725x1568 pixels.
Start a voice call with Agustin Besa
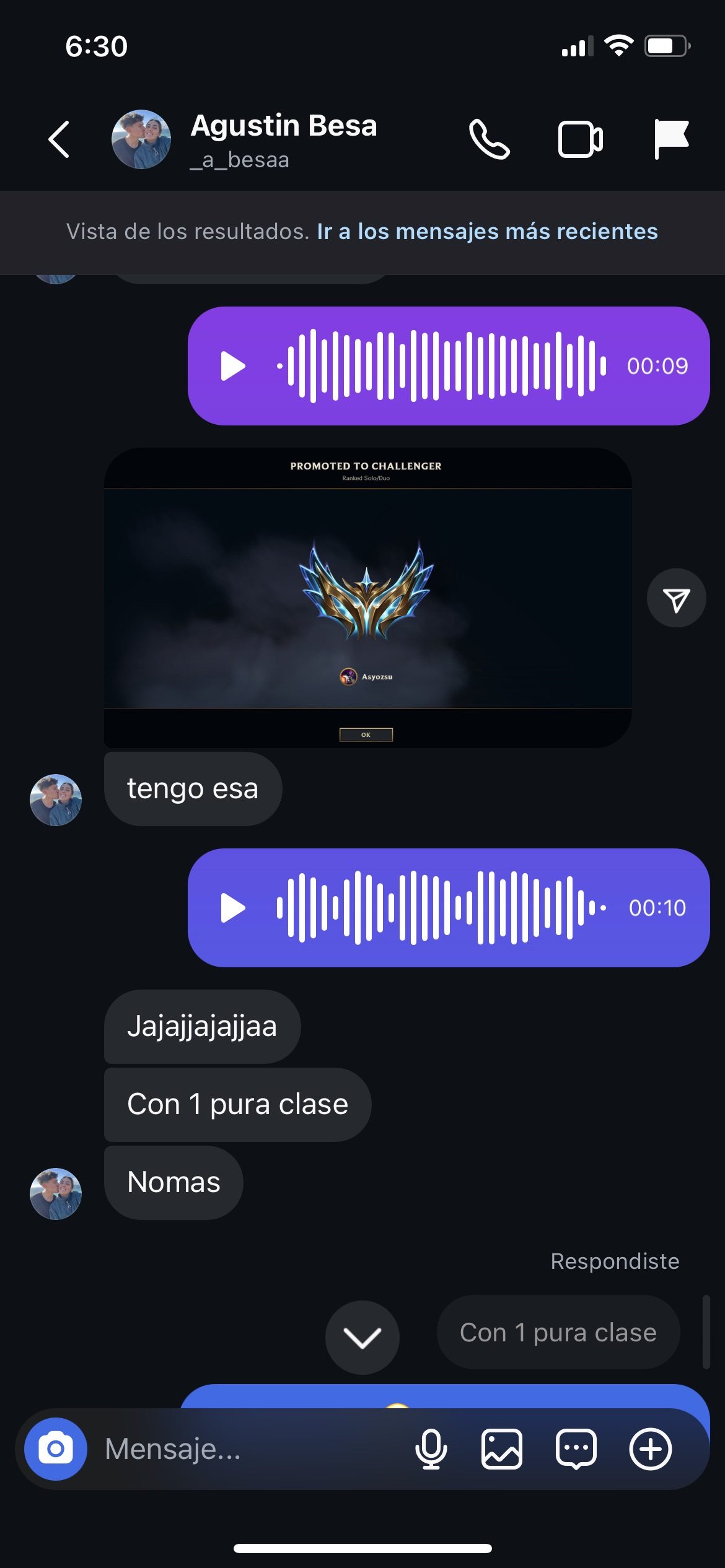[489, 139]
